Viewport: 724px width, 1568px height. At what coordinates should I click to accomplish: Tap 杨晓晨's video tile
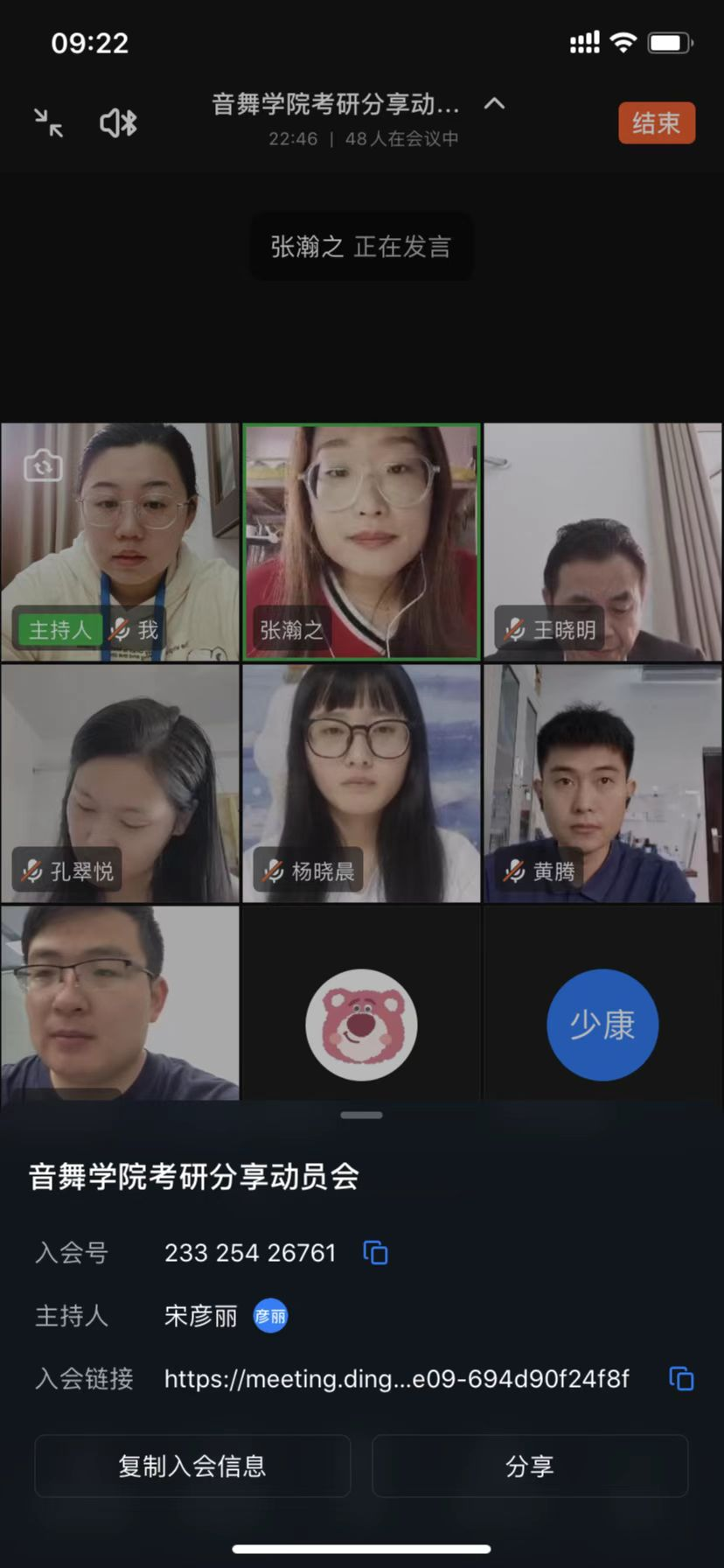coord(361,783)
